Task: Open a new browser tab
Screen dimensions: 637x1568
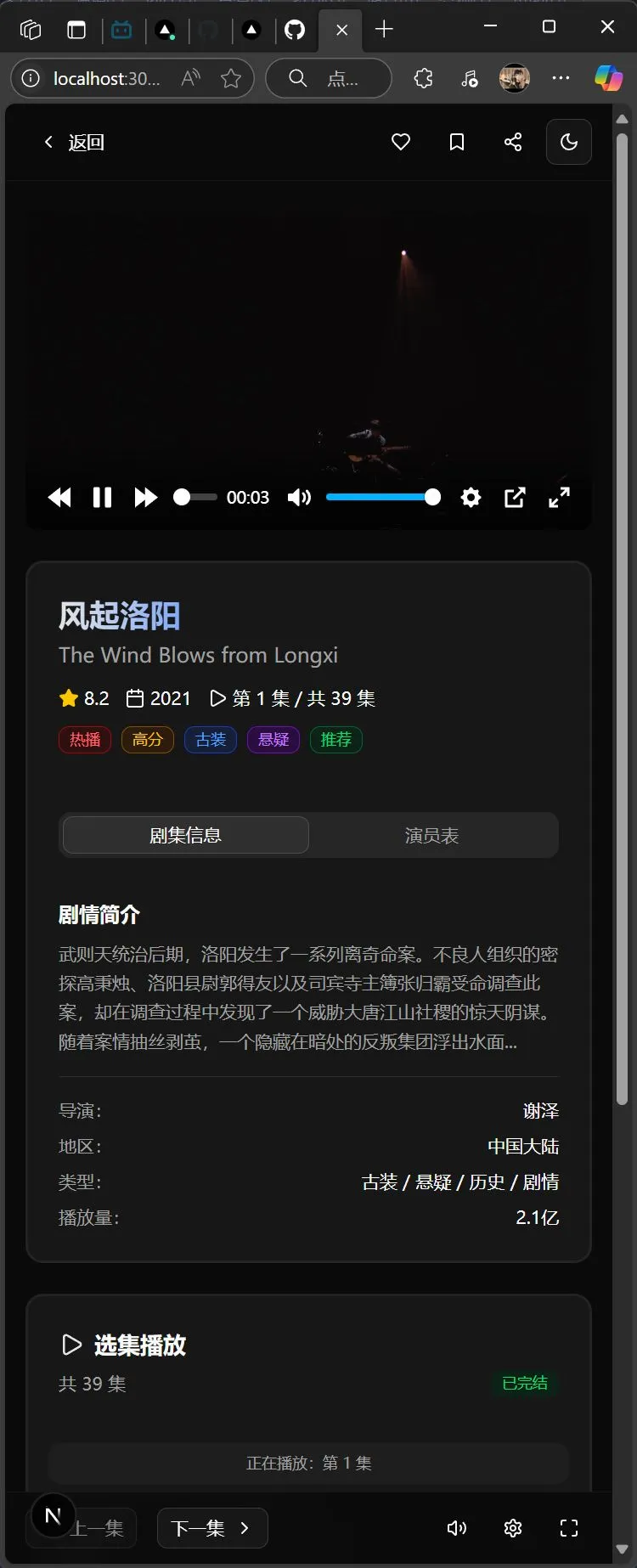Action: [384, 30]
